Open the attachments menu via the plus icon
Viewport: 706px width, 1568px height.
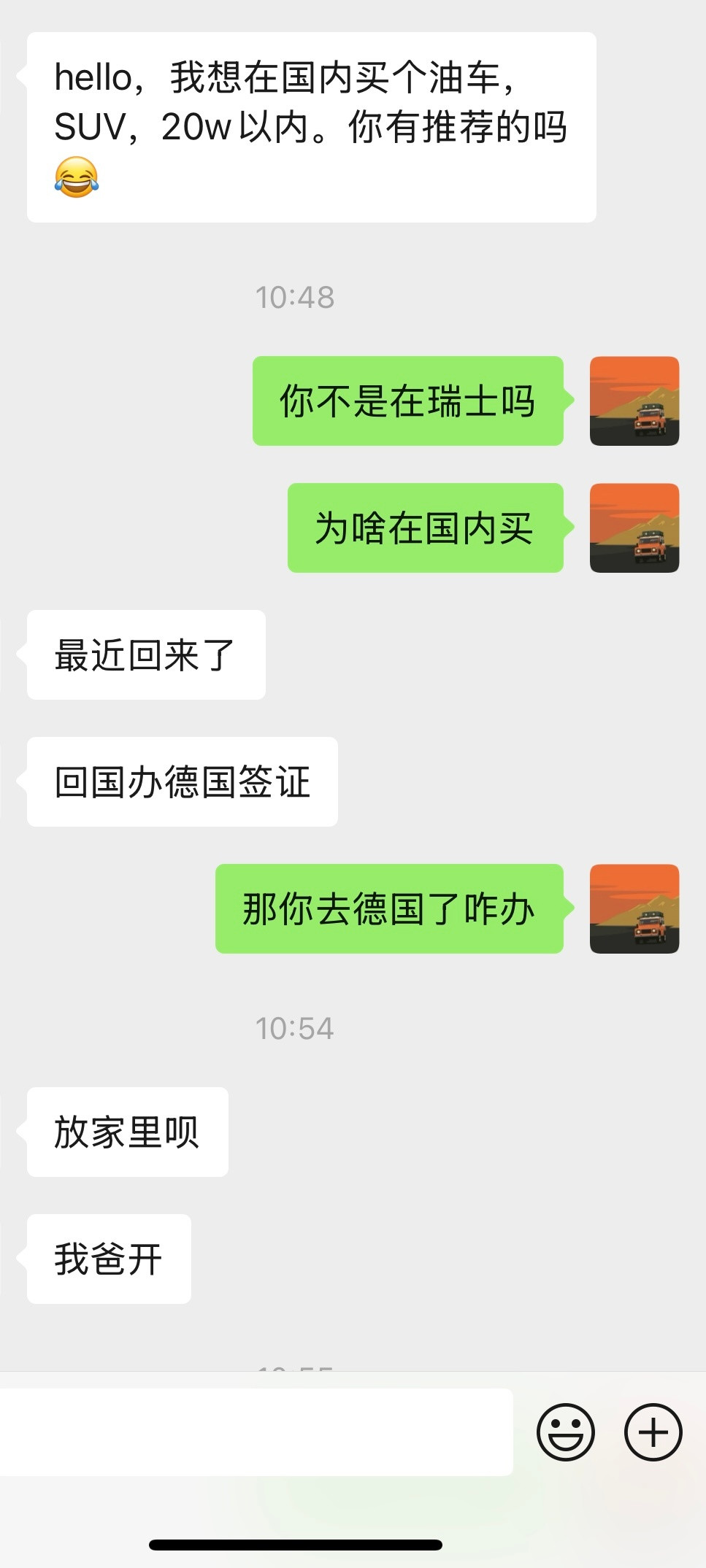point(652,1431)
